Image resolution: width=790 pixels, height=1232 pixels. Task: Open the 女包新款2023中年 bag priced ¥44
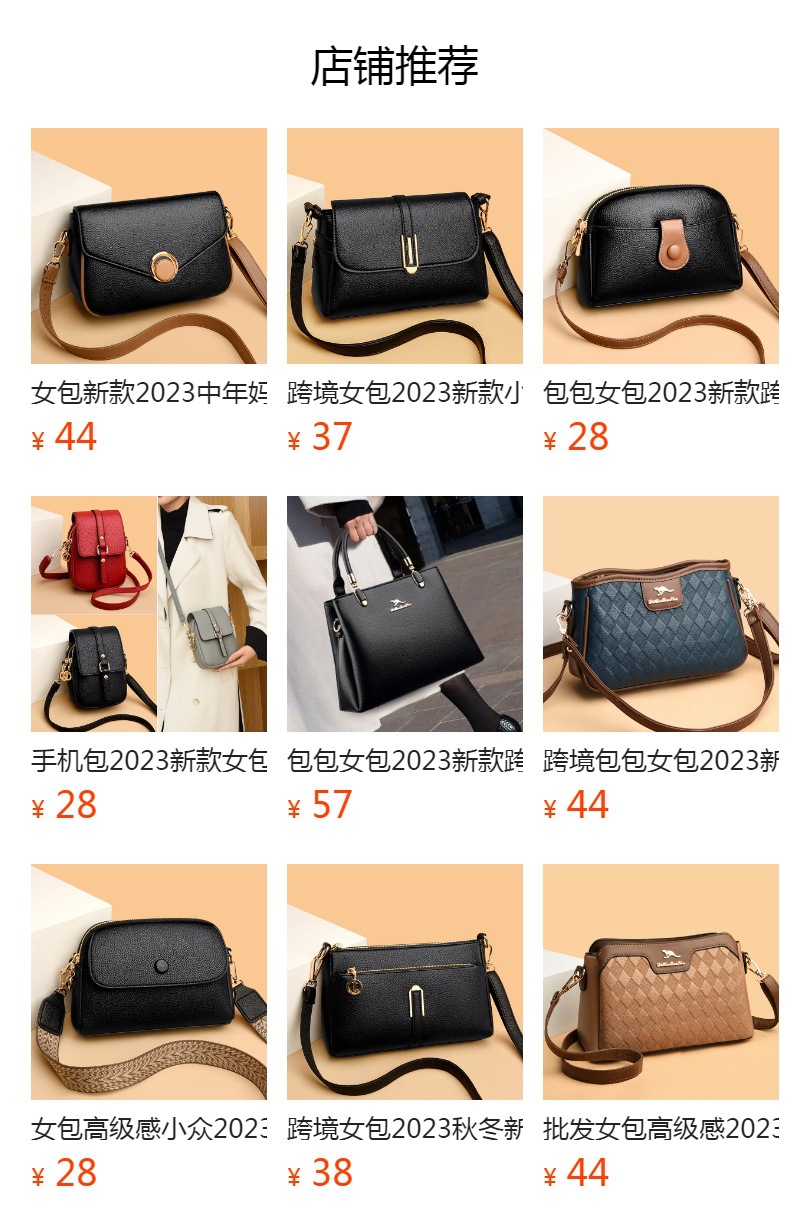pos(148,246)
